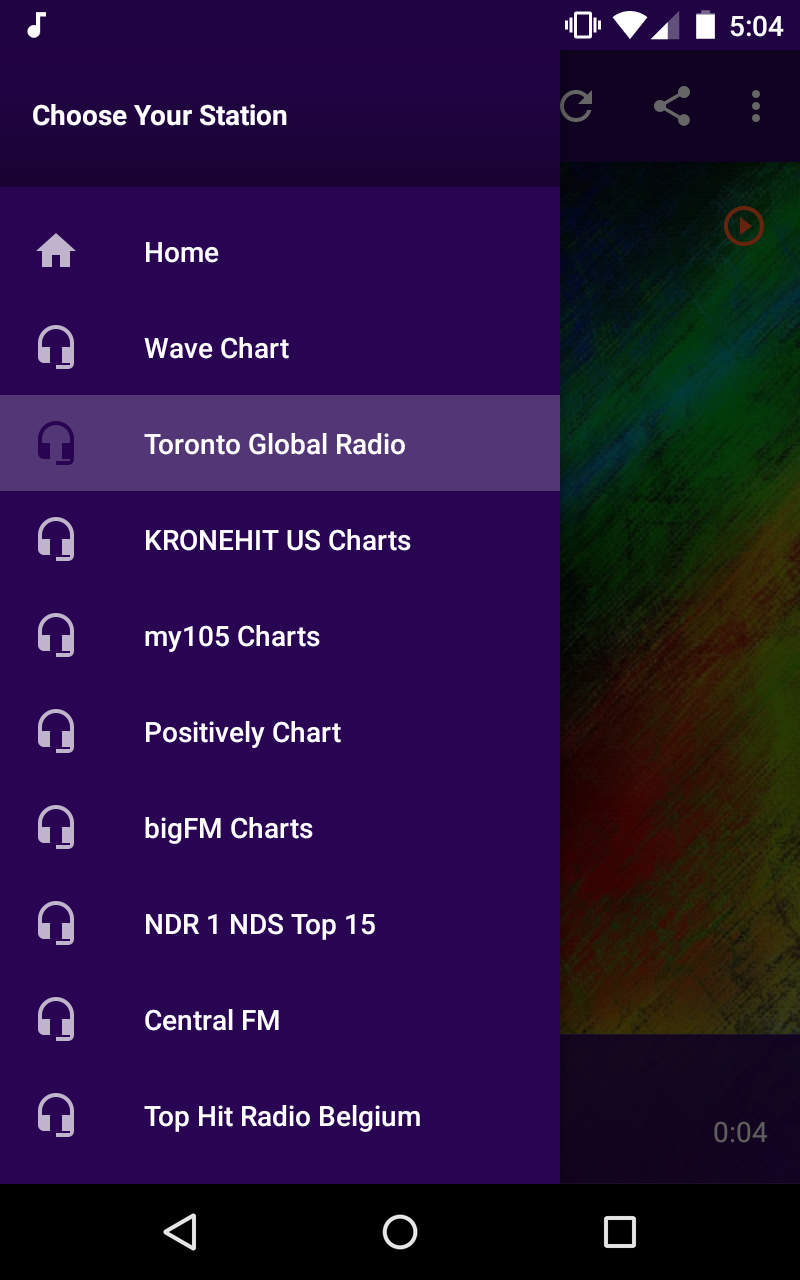Open recent apps with the square button
Image resolution: width=800 pixels, height=1280 pixels.
click(619, 1231)
